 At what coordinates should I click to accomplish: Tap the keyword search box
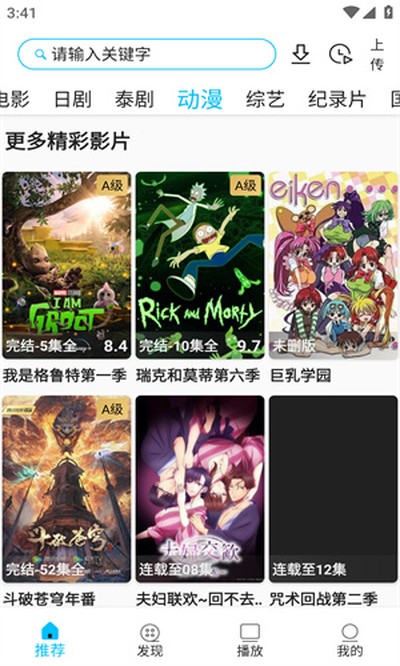[x=147, y=54]
